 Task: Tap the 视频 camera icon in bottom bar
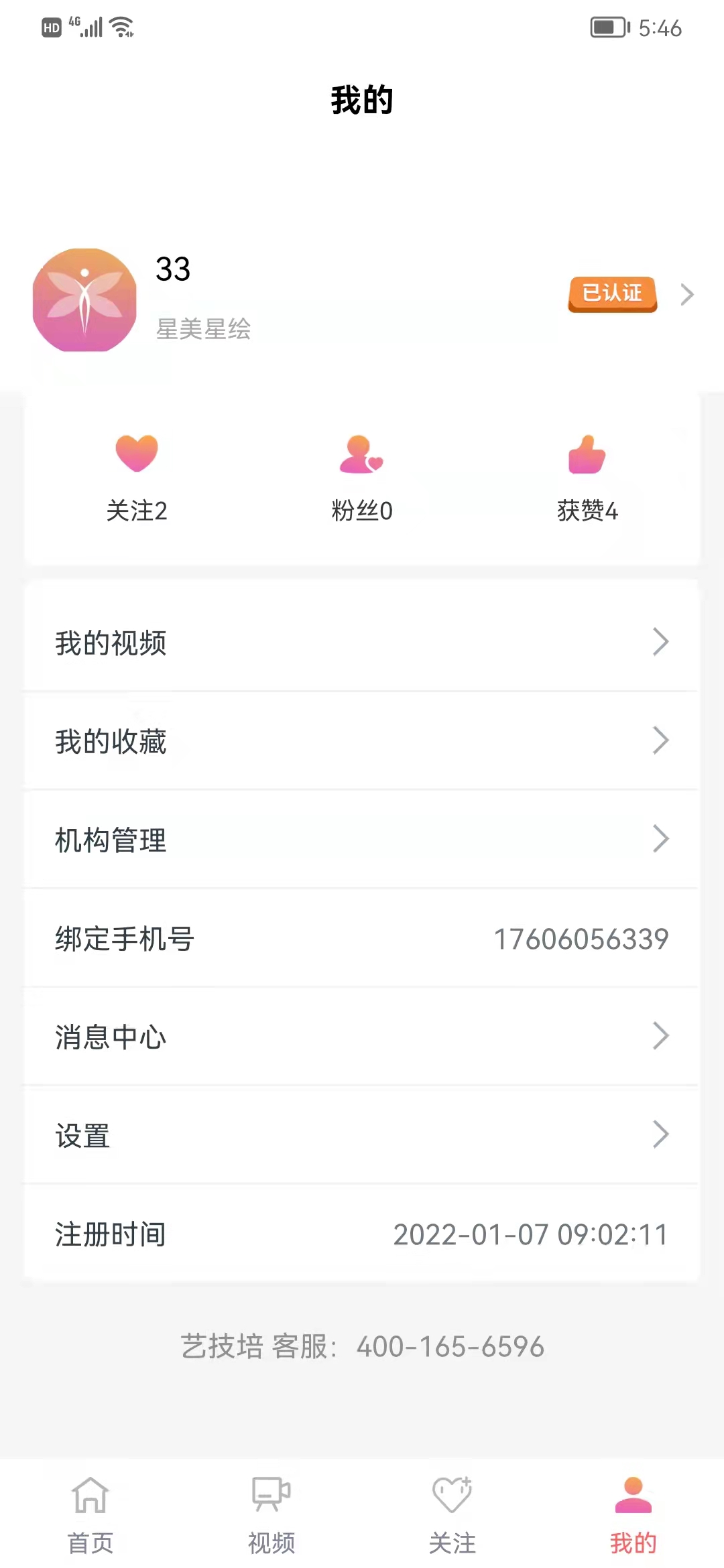(x=270, y=1494)
